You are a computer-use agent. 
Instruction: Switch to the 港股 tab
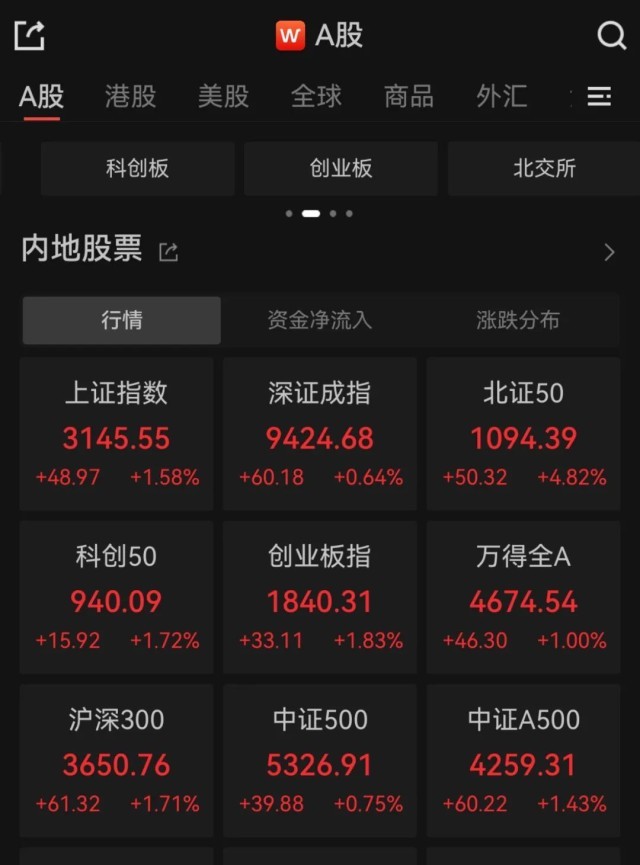131,96
